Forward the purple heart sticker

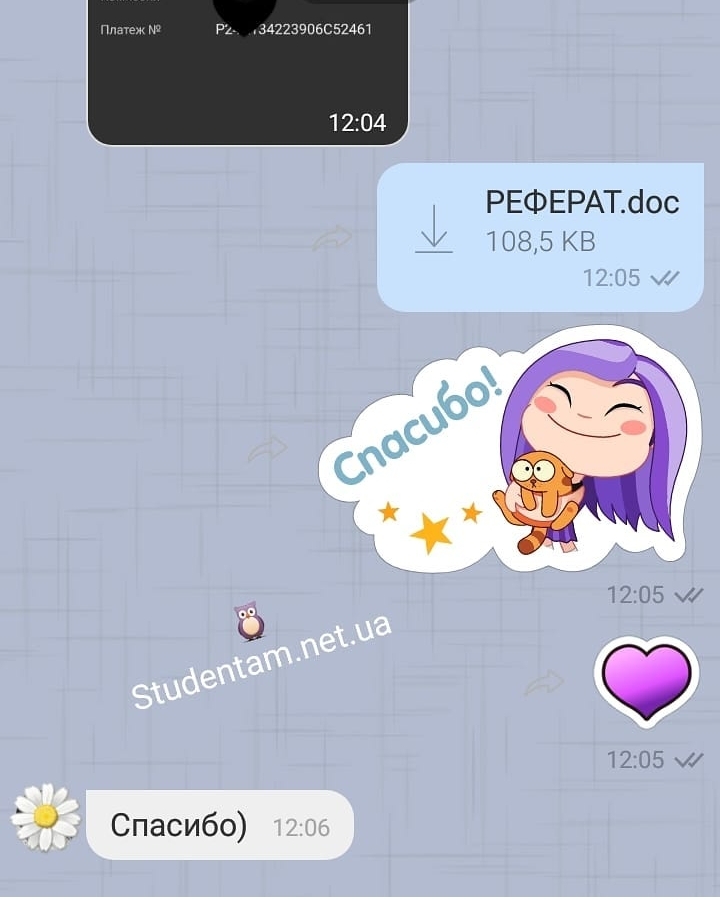[x=544, y=683]
